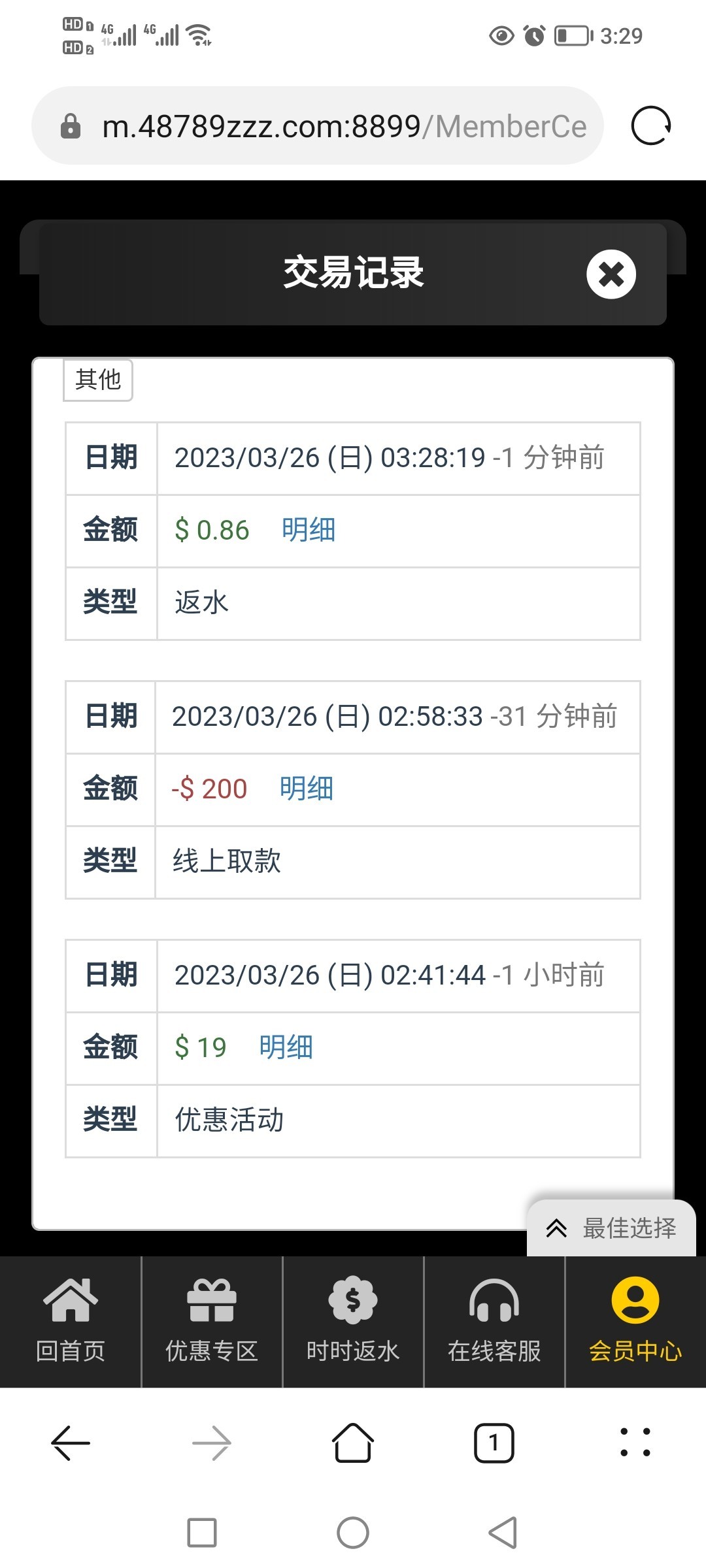Close the 交易记录 dialog

tap(611, 274)
